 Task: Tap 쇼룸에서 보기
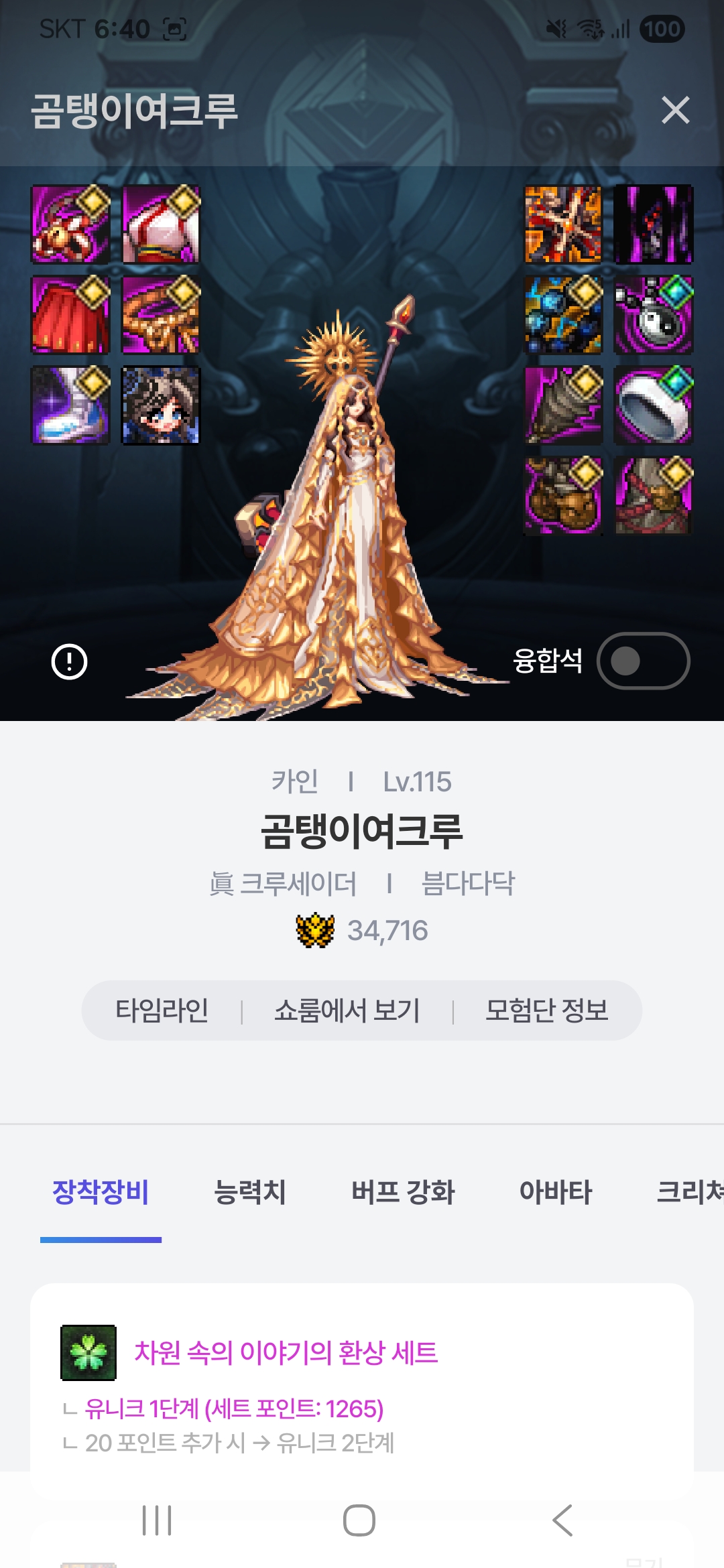[347, 1010]
